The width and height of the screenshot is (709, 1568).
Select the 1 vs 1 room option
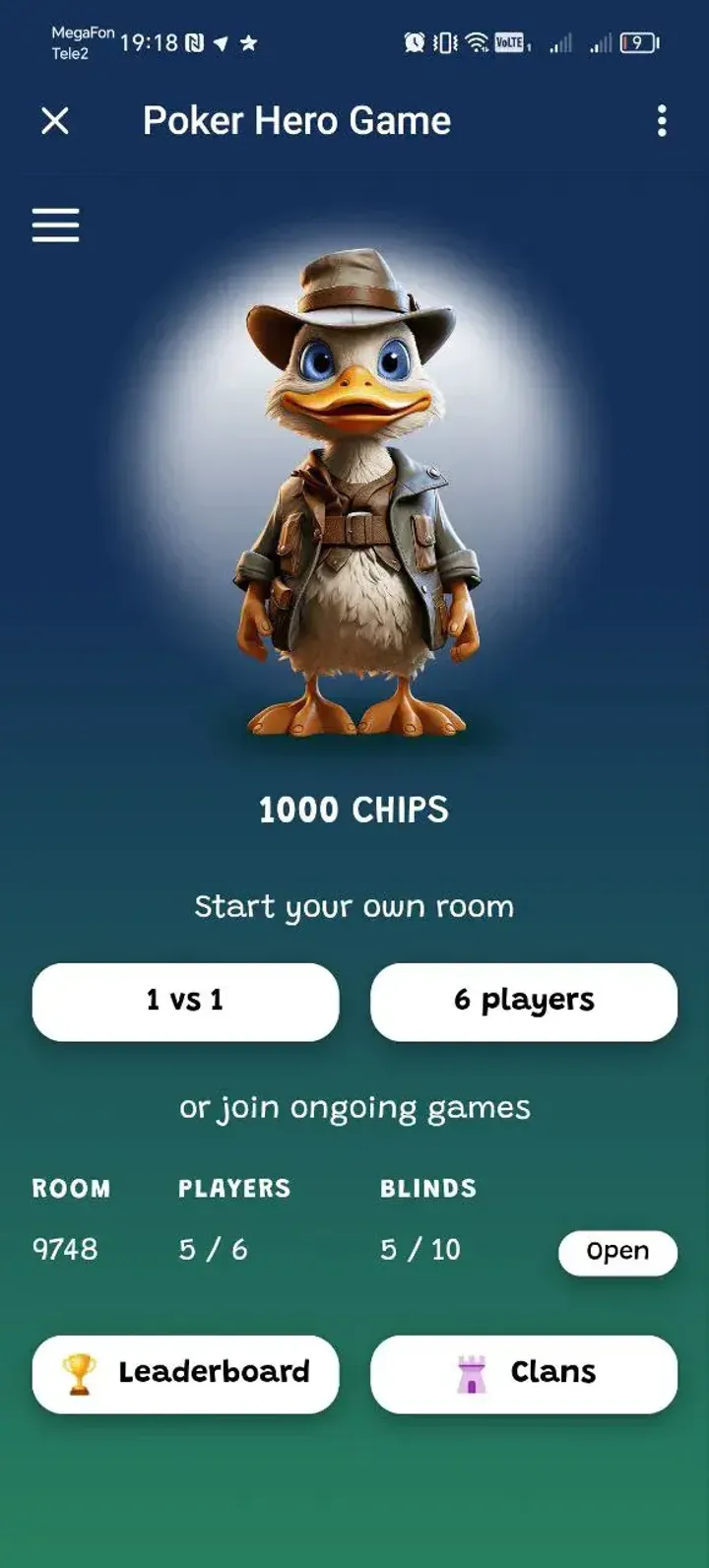[x=184, y=1001]
